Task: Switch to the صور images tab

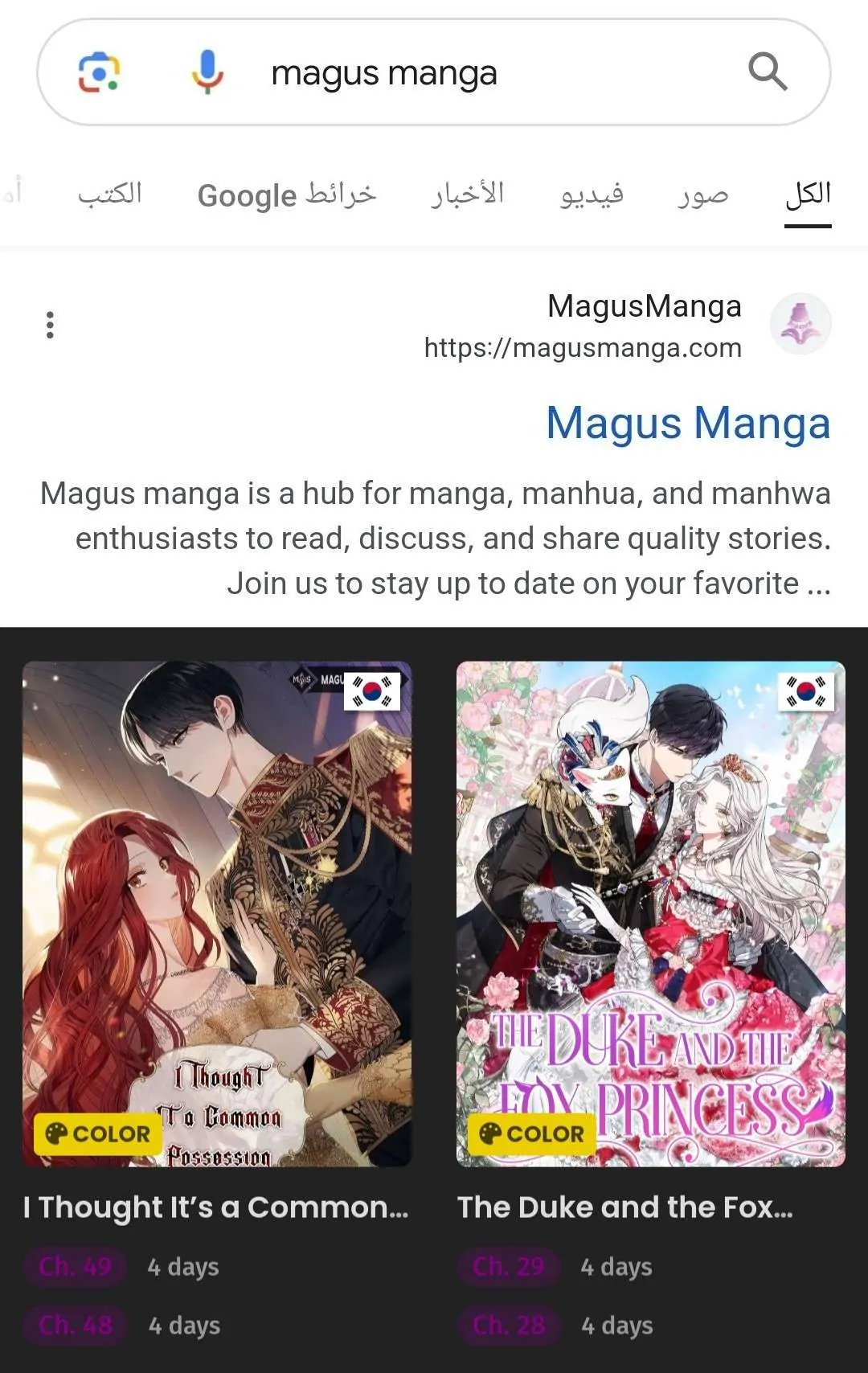Action: point(702,195)
